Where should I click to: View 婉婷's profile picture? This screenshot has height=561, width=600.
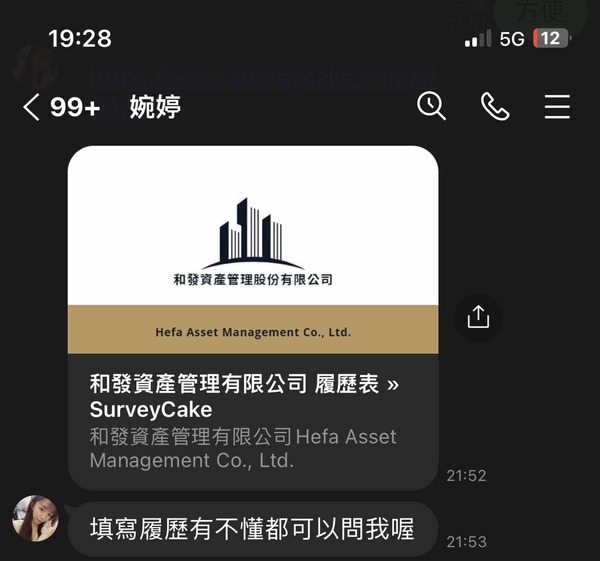[35, 518]
